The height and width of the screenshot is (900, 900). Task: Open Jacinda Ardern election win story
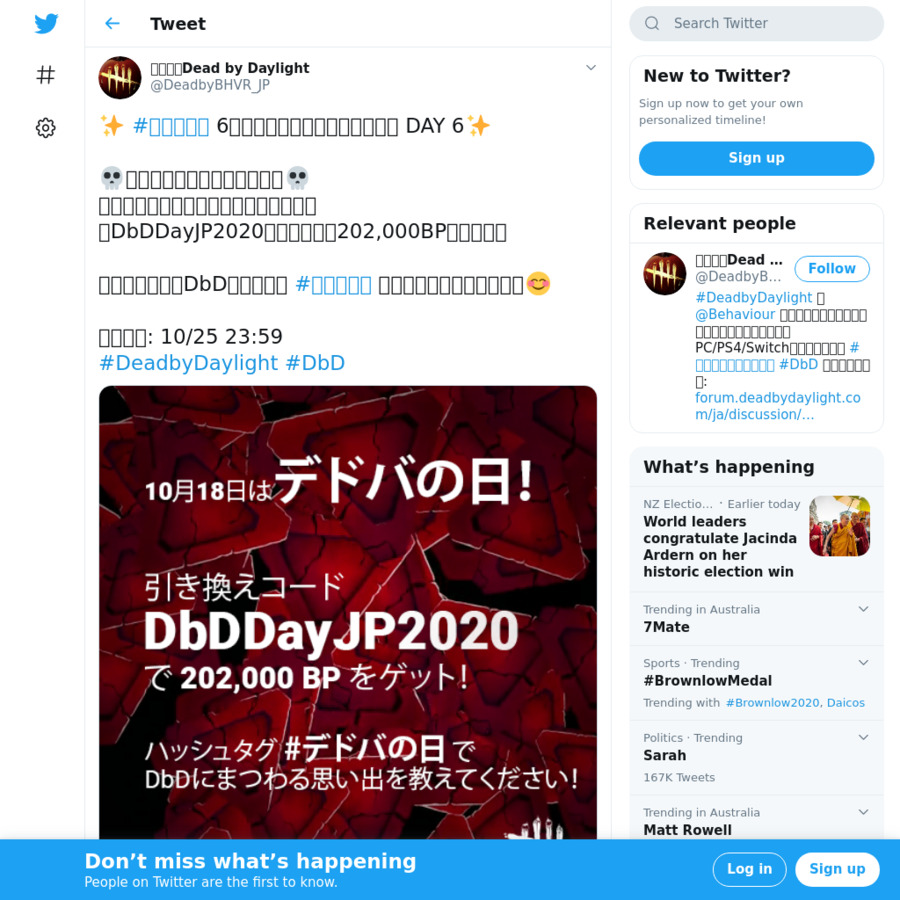click(x=720, y=546)
